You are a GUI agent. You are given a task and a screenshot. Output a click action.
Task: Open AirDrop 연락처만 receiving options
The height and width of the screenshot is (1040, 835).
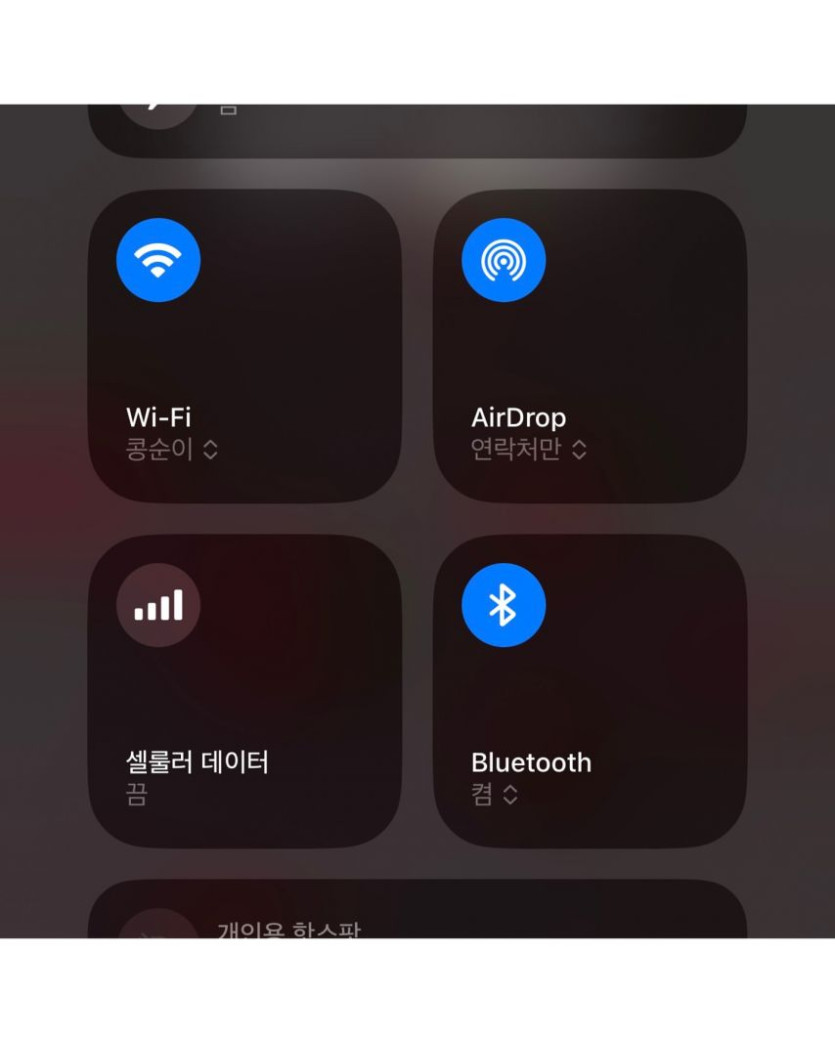pyautogui.click(x=529, y=450)
